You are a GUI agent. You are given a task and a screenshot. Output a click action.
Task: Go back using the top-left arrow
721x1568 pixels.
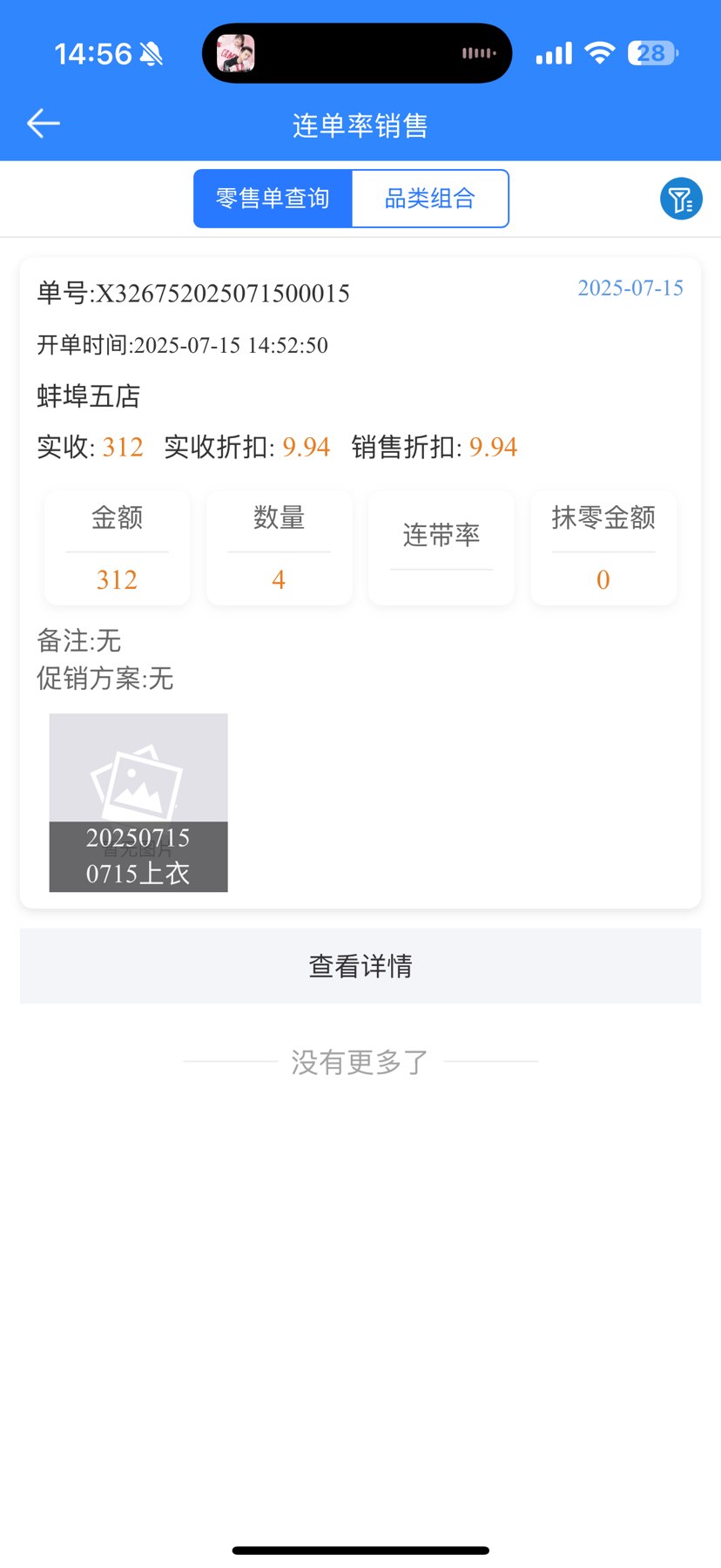tap(44, 124)
